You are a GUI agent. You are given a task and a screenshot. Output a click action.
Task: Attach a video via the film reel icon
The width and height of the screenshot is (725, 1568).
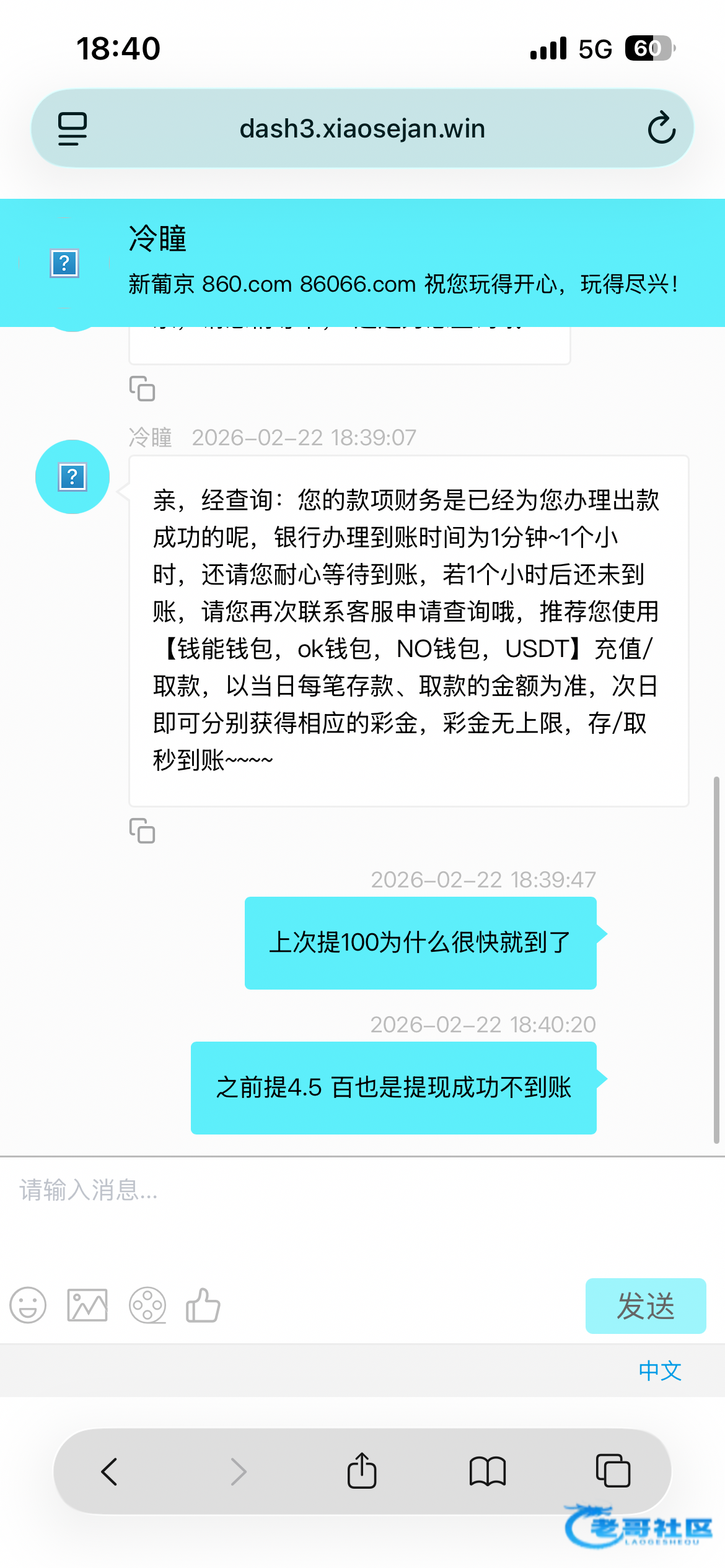point(147,1305)
